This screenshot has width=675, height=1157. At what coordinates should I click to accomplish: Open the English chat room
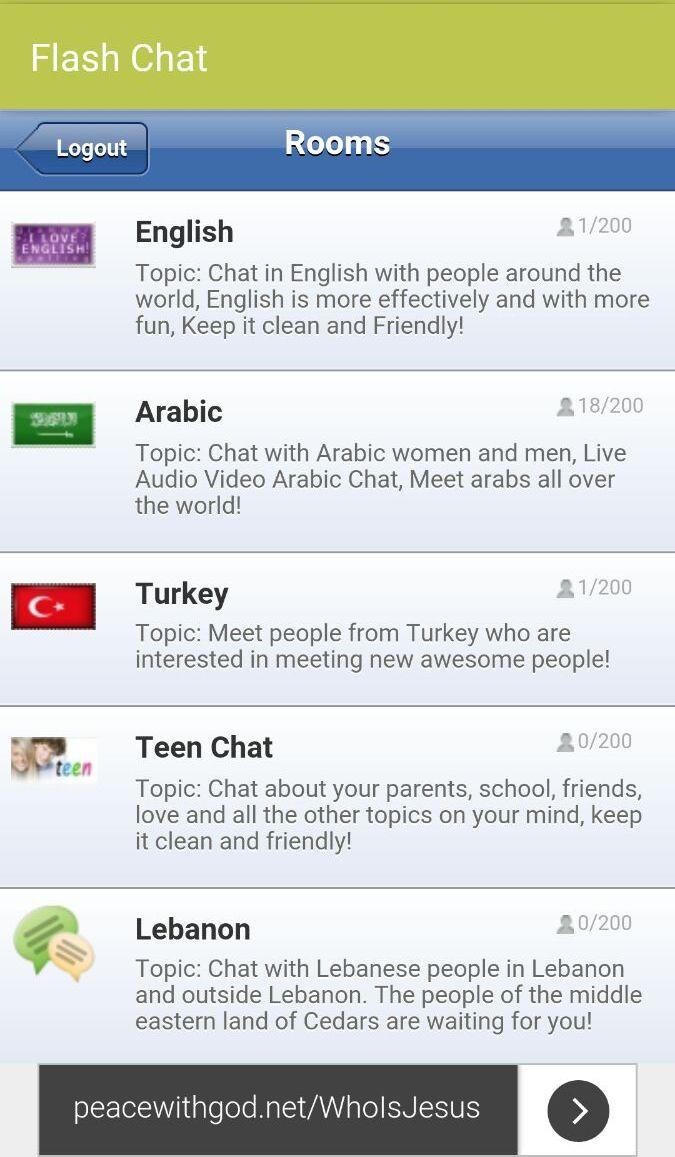pos(337,281)
